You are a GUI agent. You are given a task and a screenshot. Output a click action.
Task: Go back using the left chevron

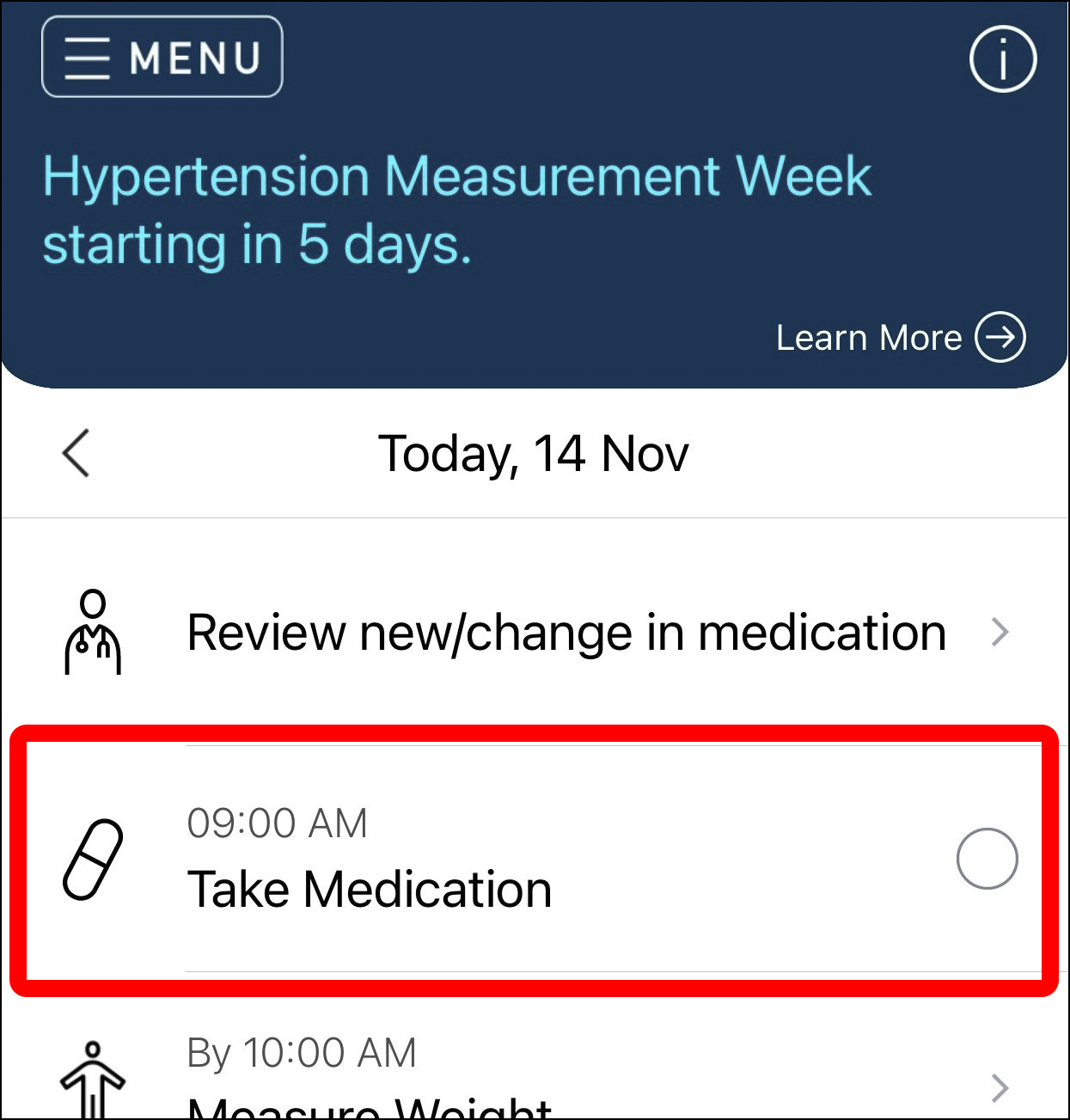[x=75, y=453]
